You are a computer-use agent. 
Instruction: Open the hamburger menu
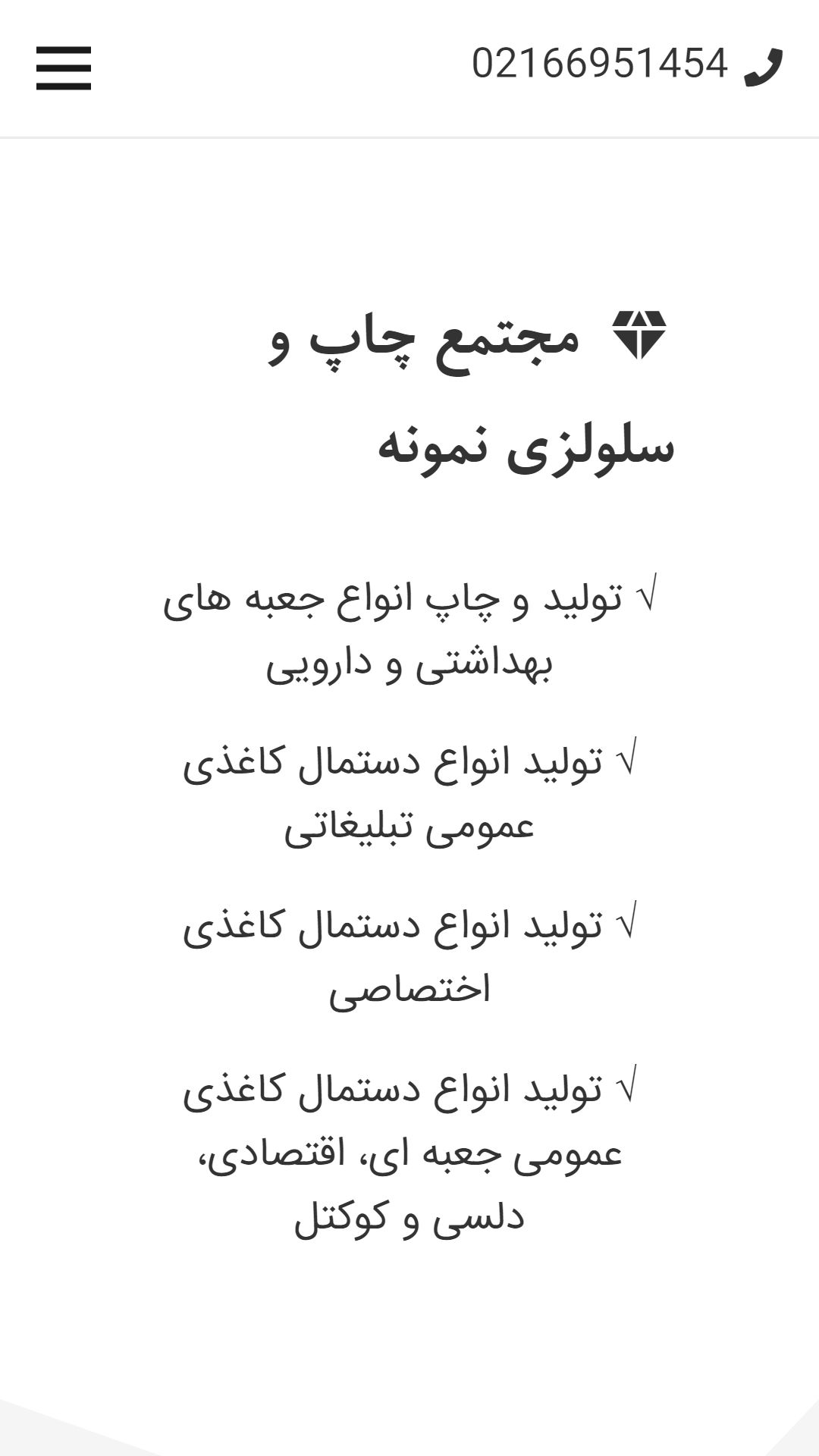coord(64,68)
